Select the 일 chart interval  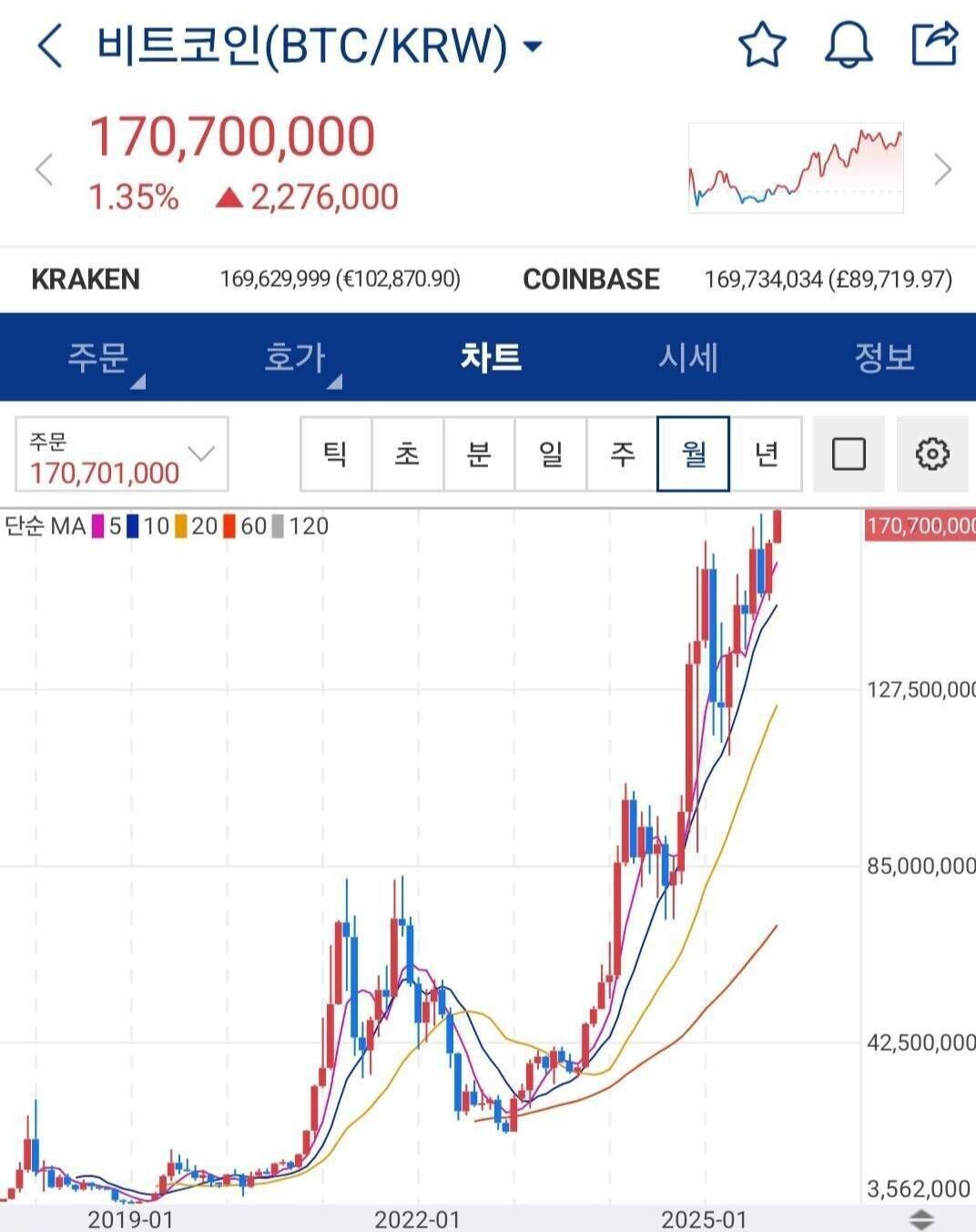(x=551, y=453)
